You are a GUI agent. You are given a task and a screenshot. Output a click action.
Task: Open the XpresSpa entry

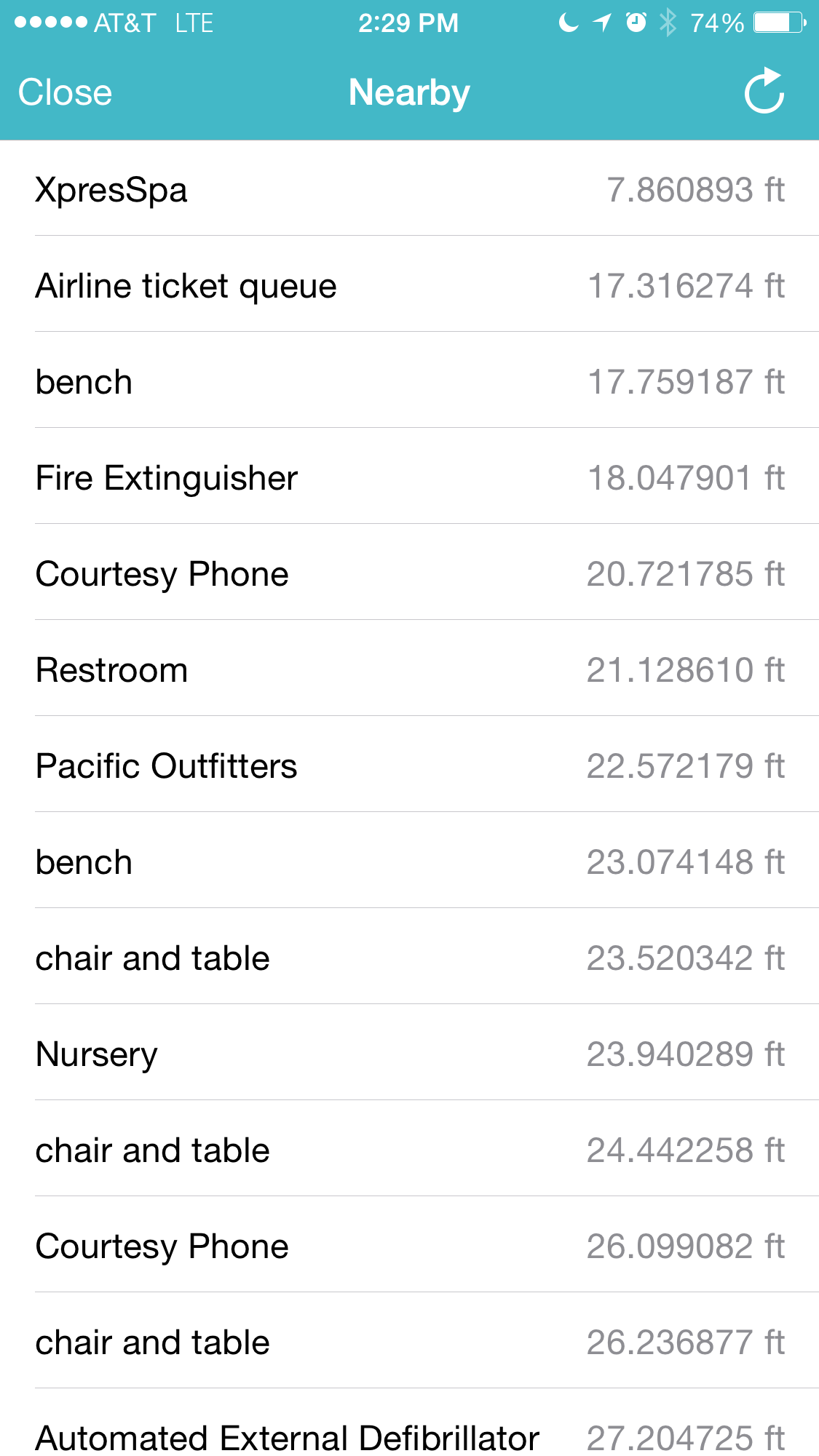[409, 188]
